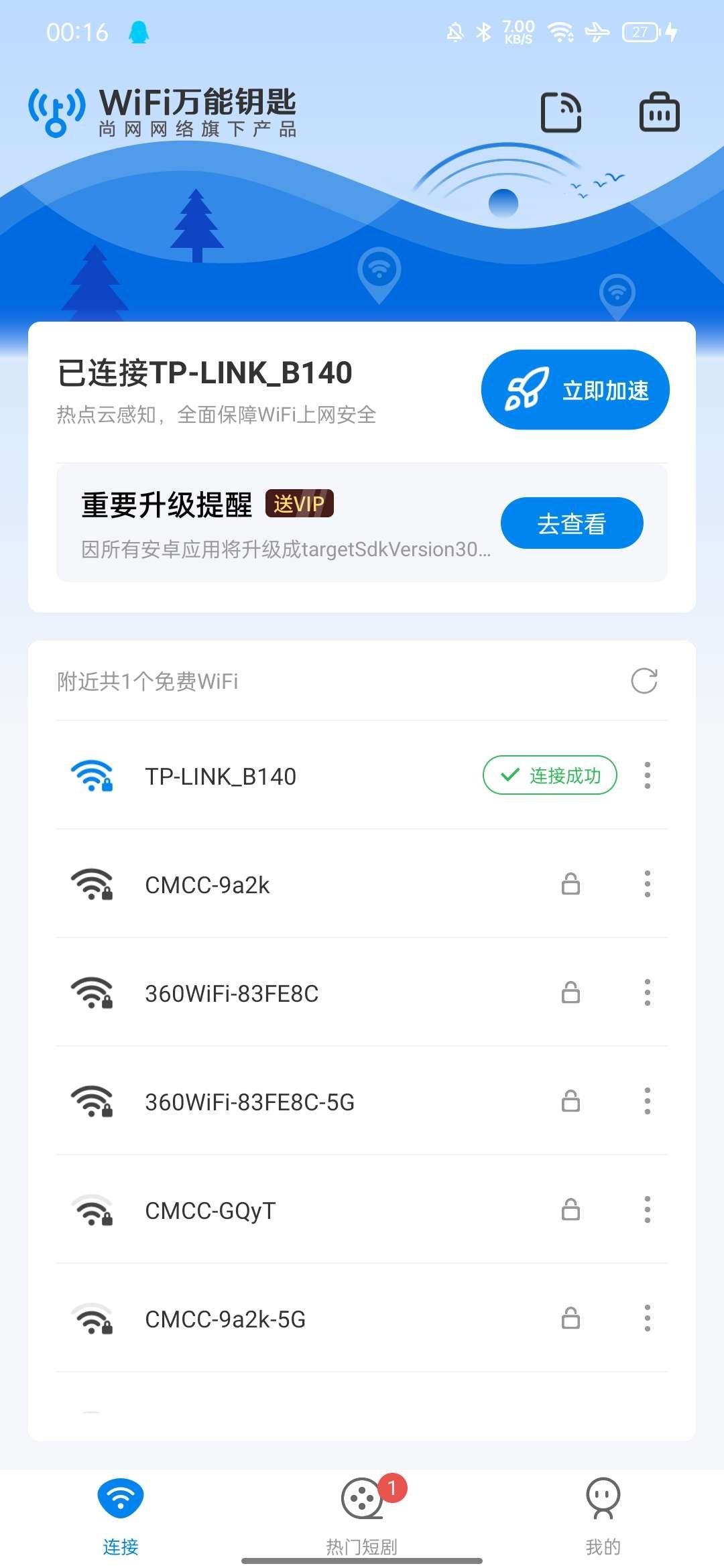Tap 去查看 for the upgrade reminder
The height and width of the screenshot is (1568, 724).
point(571,523)
